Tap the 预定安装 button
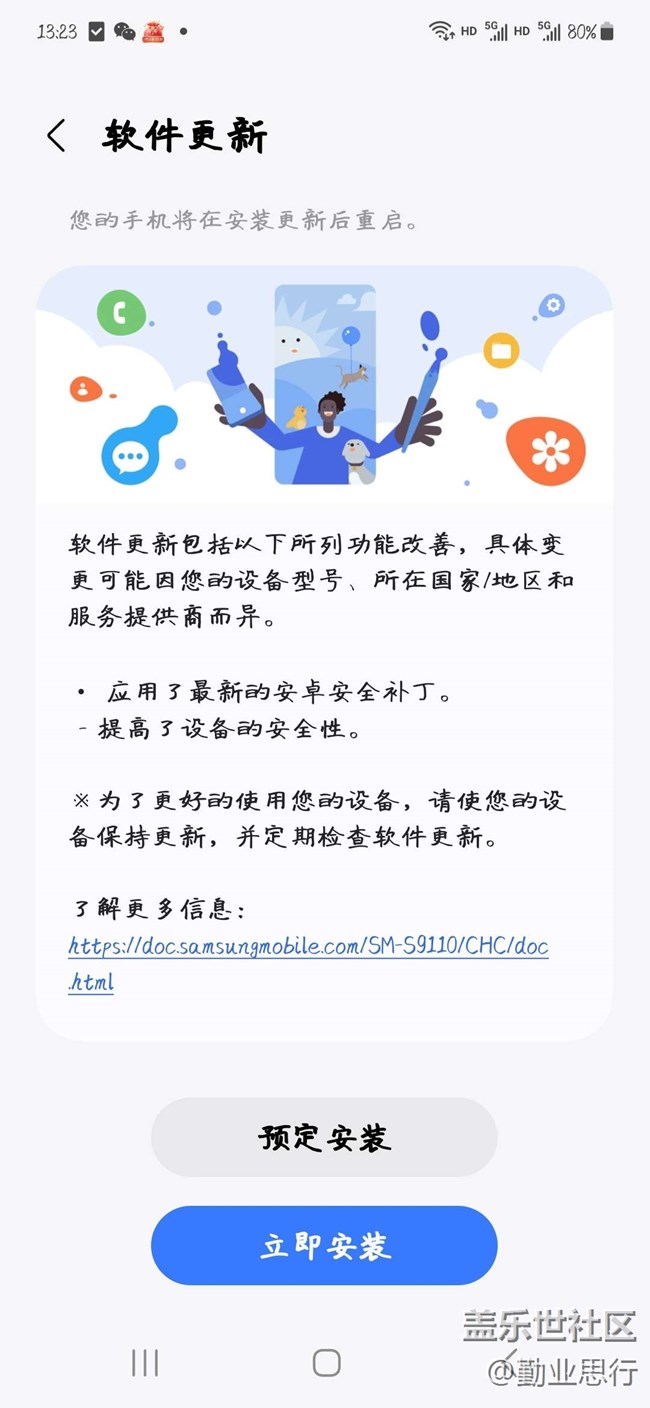650x1408 pixels. (324, 1137)
